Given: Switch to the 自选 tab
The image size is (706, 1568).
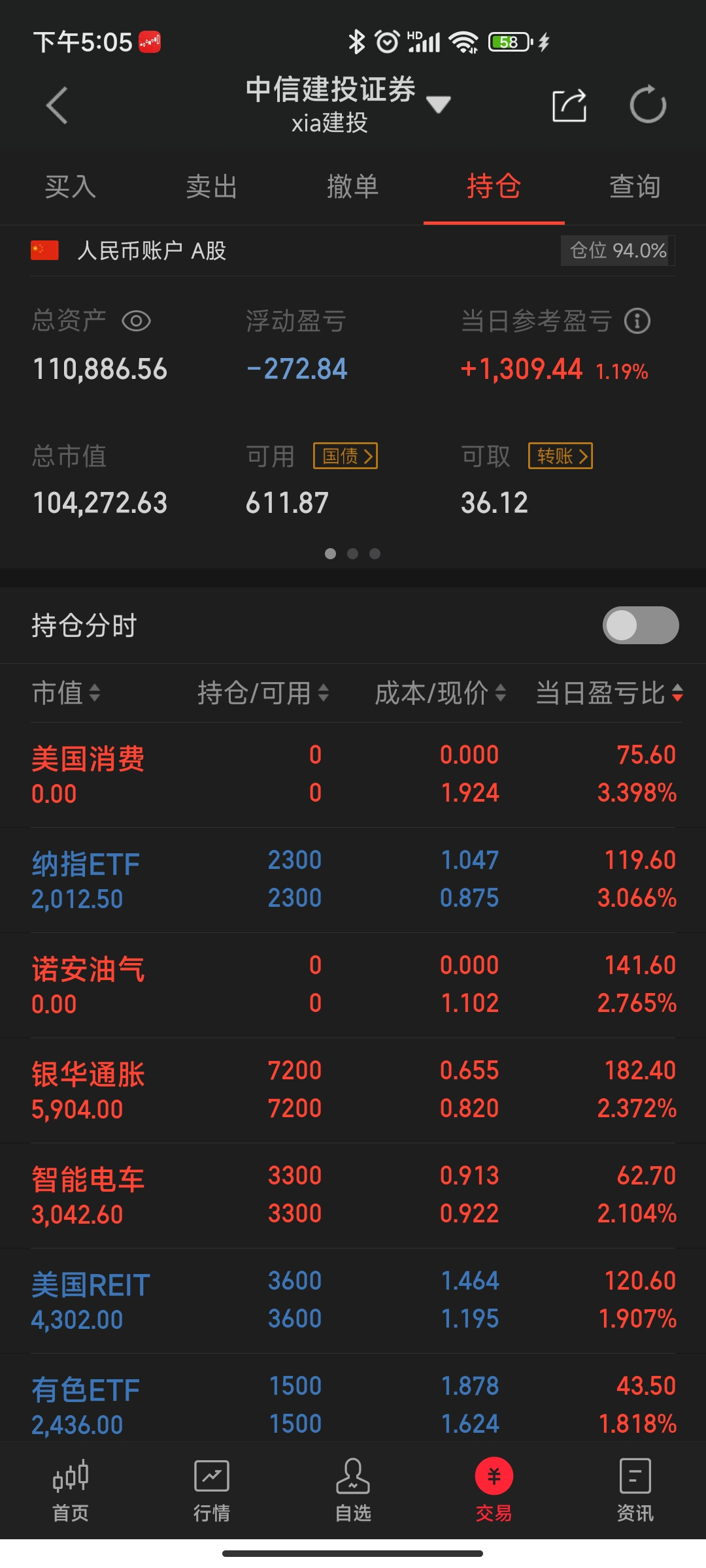Looking at the screenshot, I should (x=353, y=1490).
